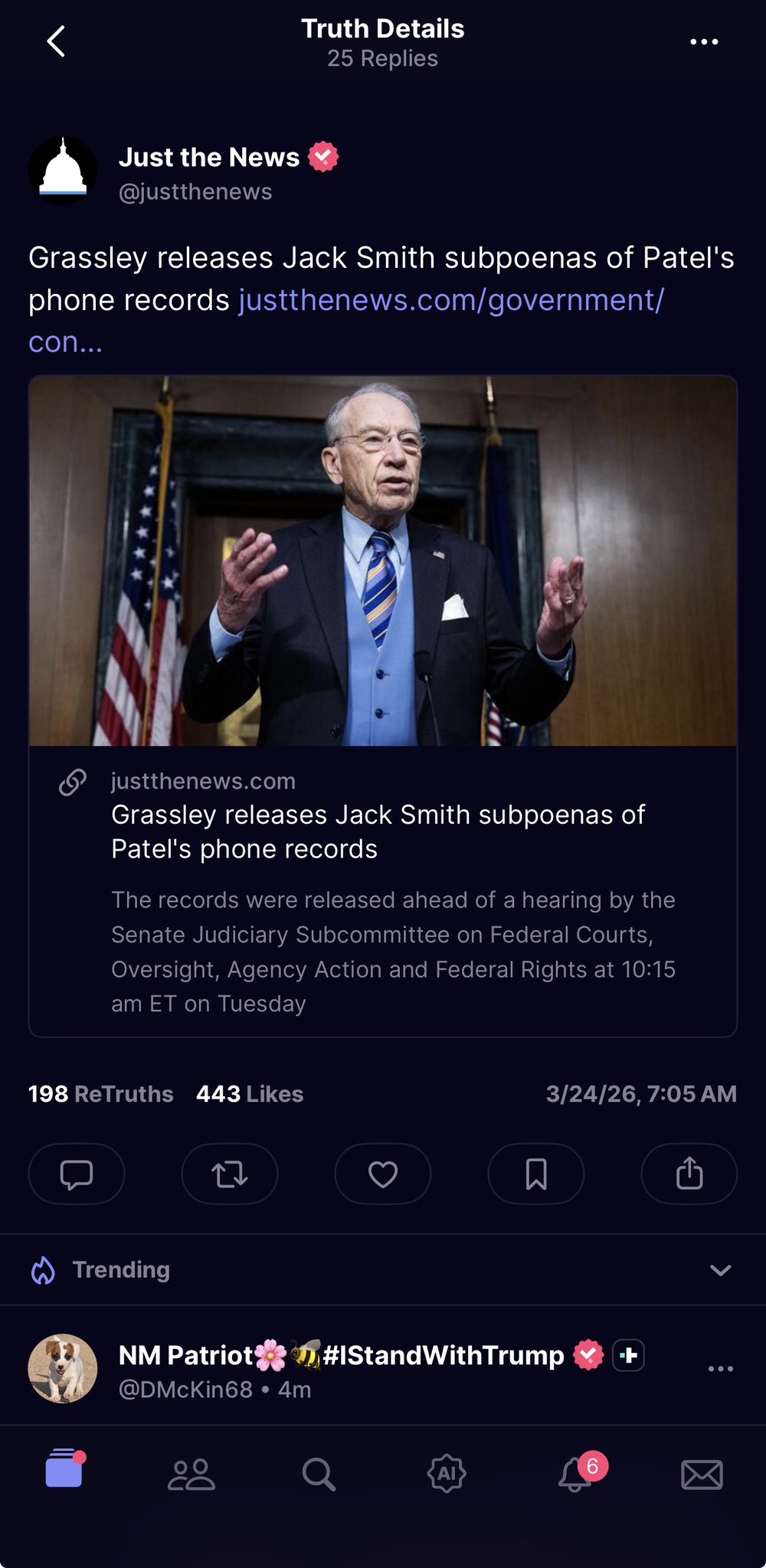This screenshot has height=1568, width=766.
Task: Open the AI tab
Action: [447, 1474]
